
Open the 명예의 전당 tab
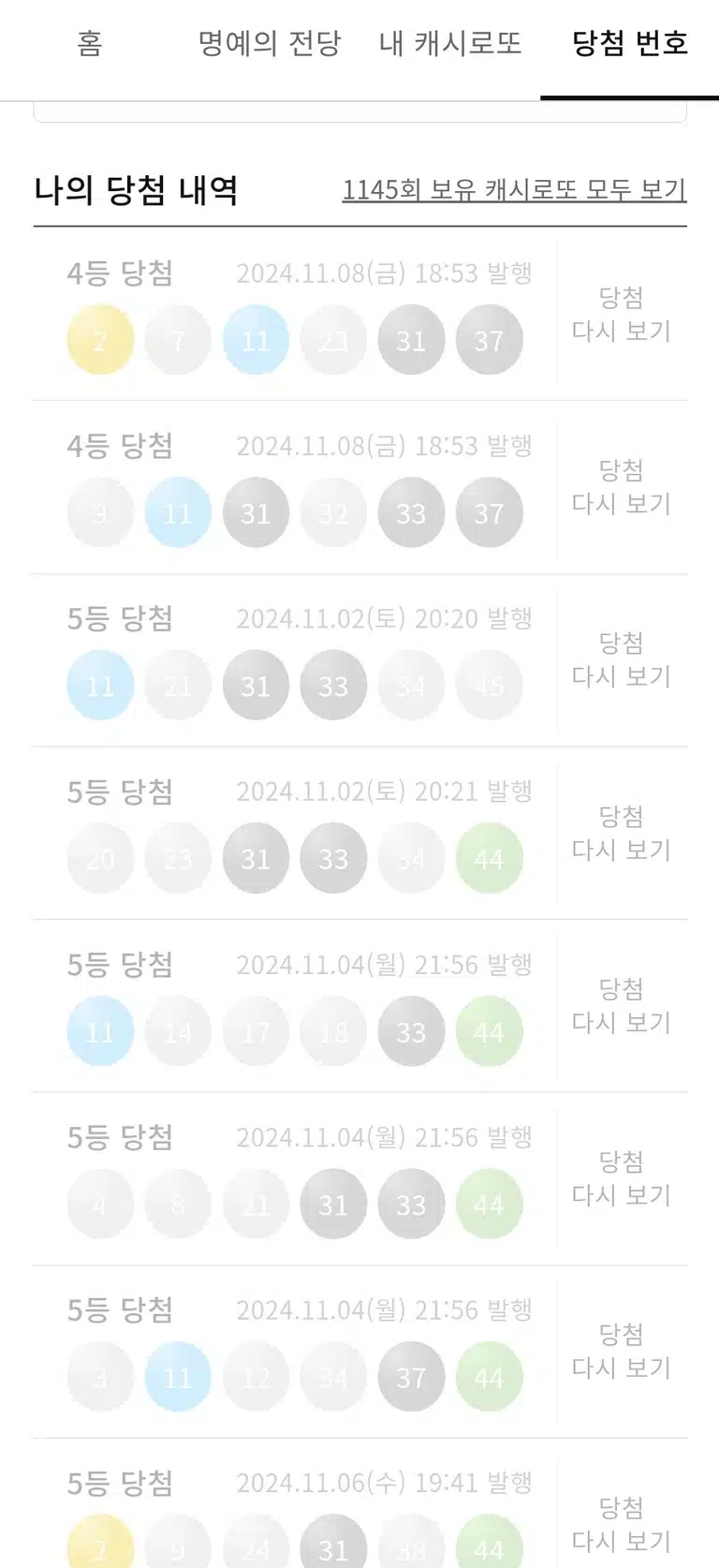click(270, 43)
